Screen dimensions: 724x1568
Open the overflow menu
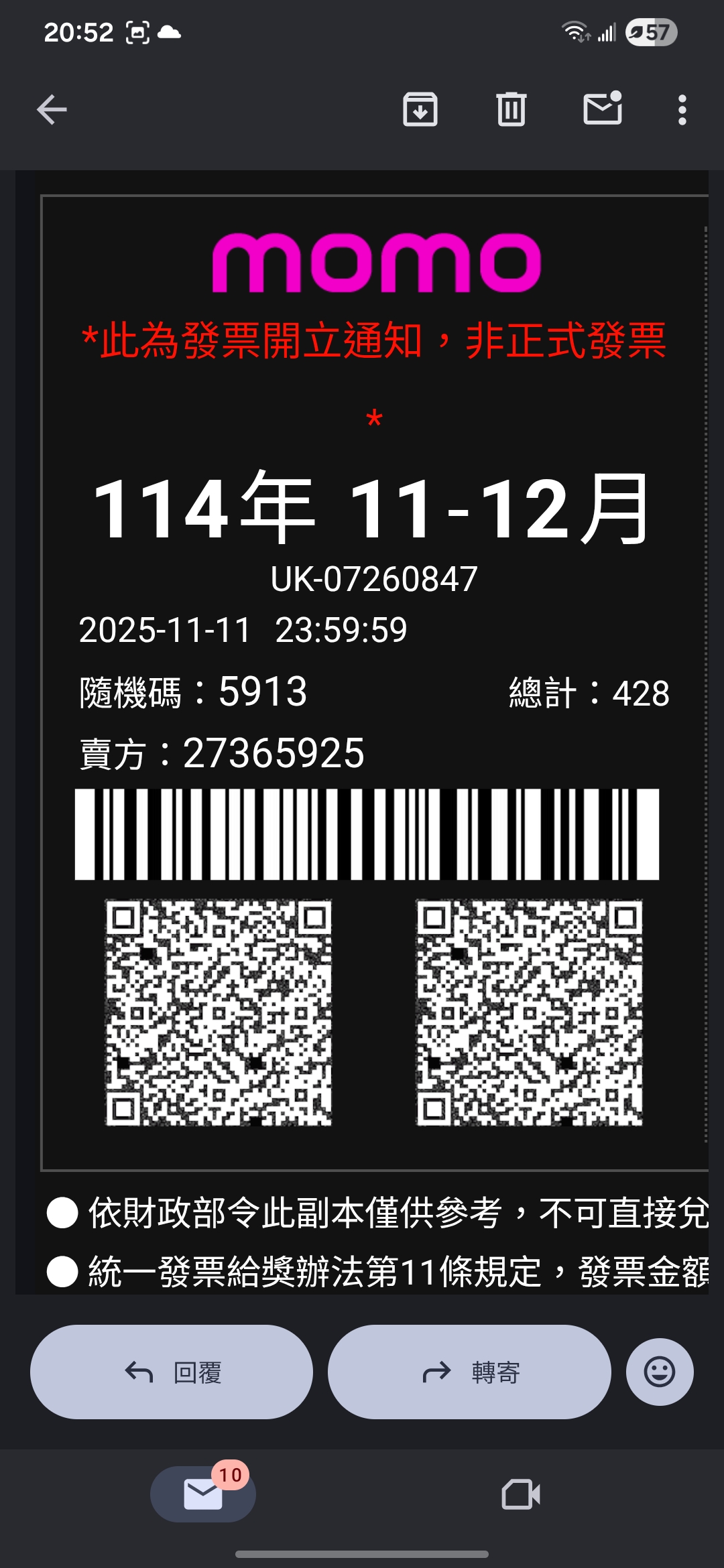(x=682, y=110)
